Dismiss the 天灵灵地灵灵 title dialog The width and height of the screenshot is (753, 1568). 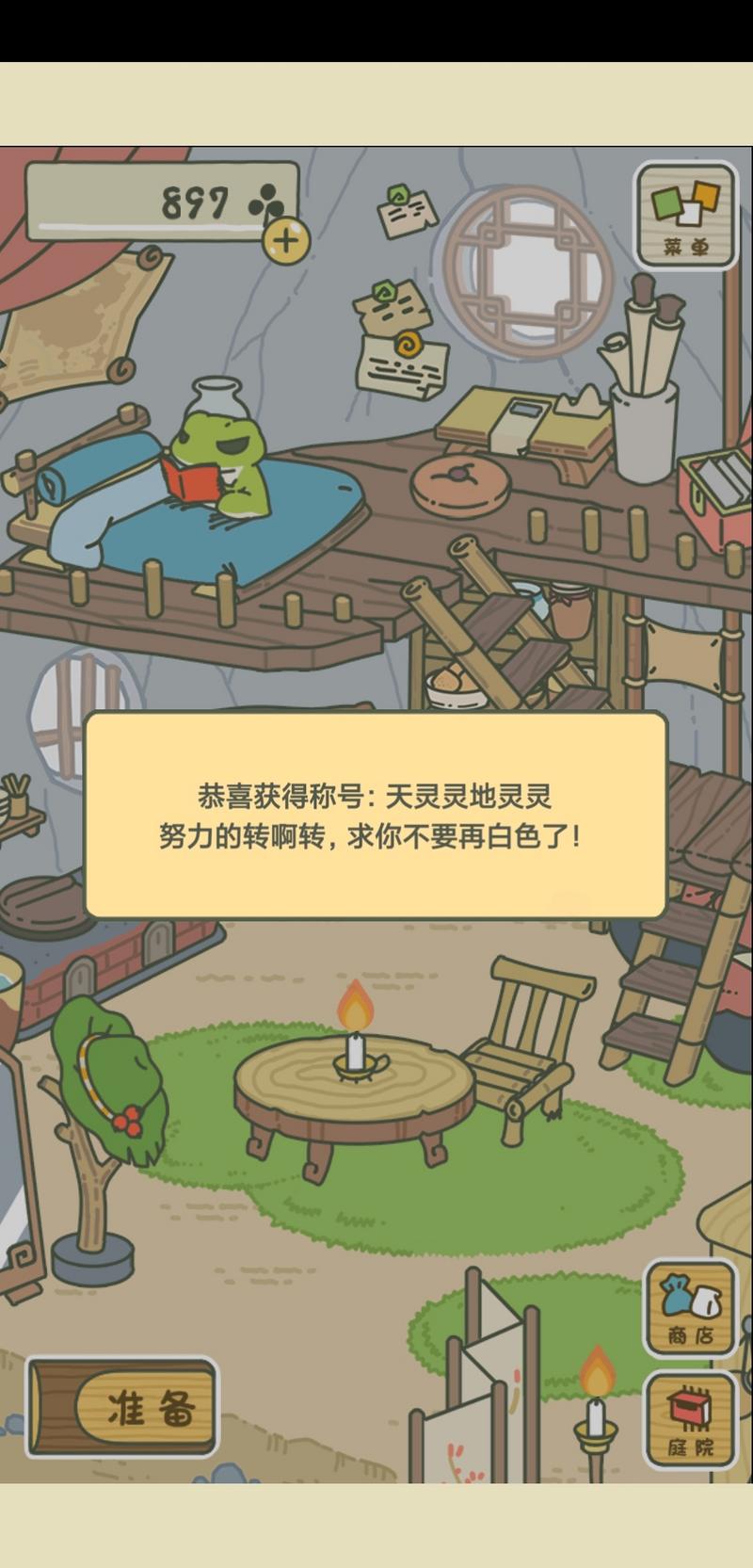[376, 815]
